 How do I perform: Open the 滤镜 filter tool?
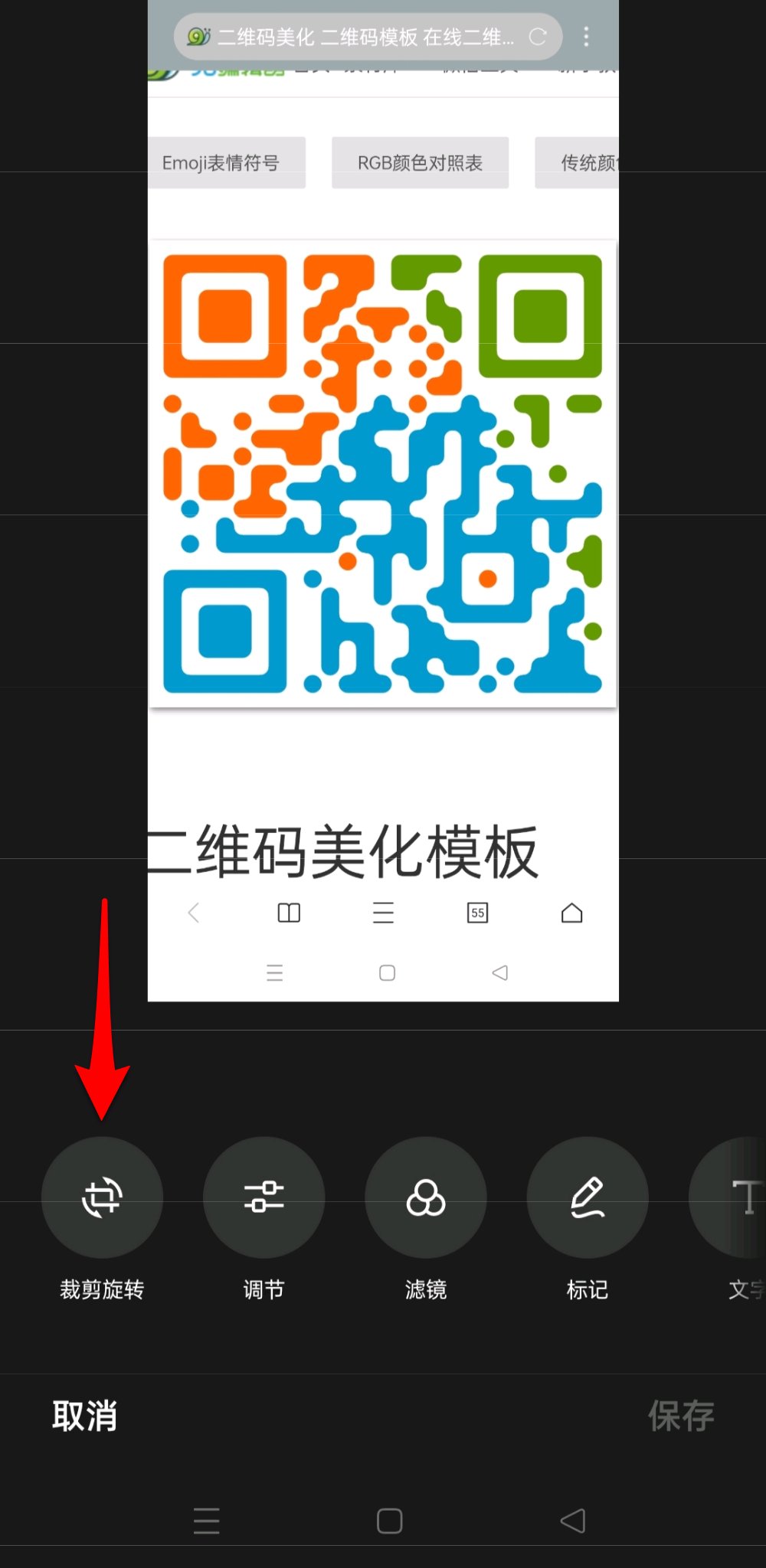click(x=426, y=1197)
